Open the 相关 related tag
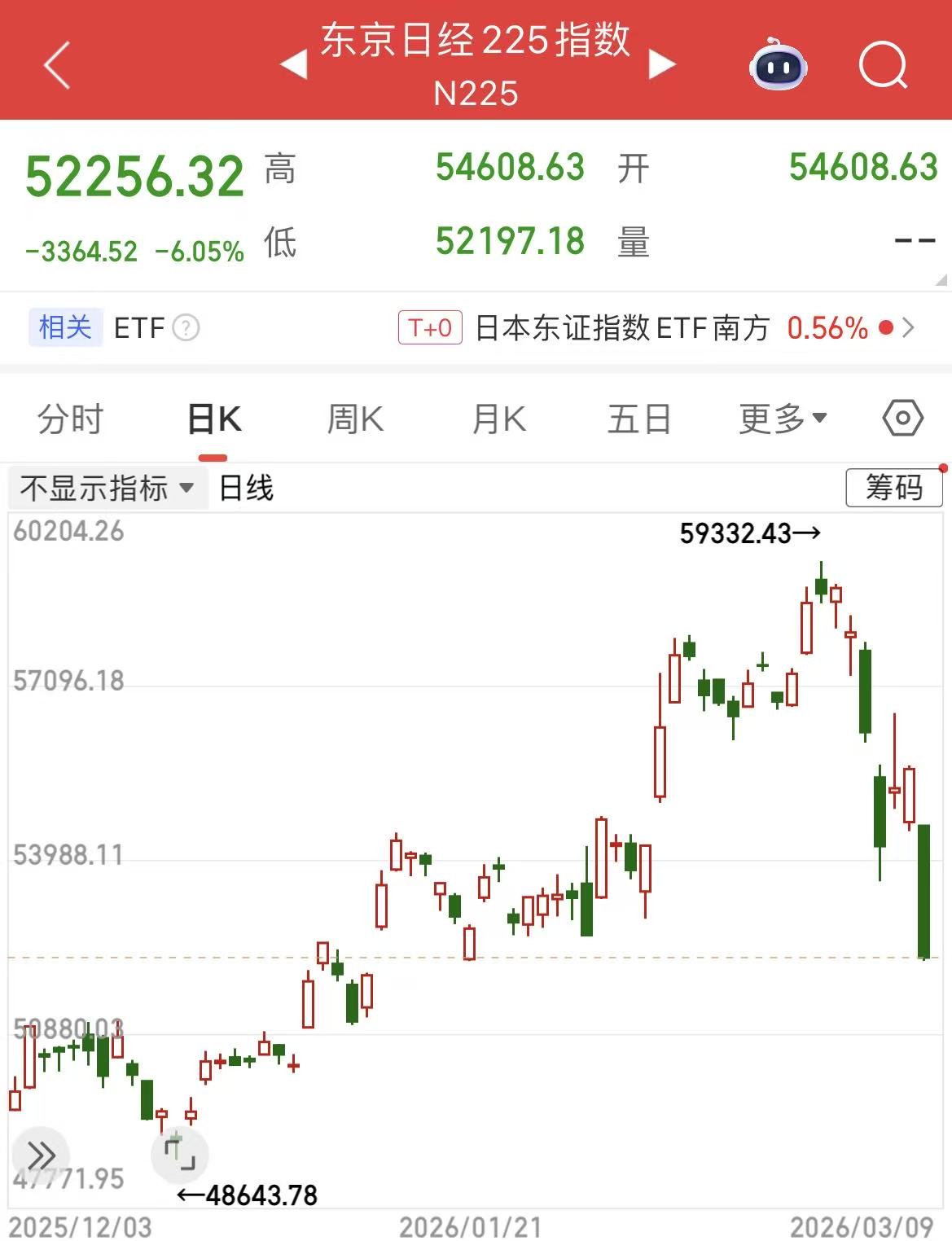The width and height of the screenshot is (952, 1241). tap(65, 327)
